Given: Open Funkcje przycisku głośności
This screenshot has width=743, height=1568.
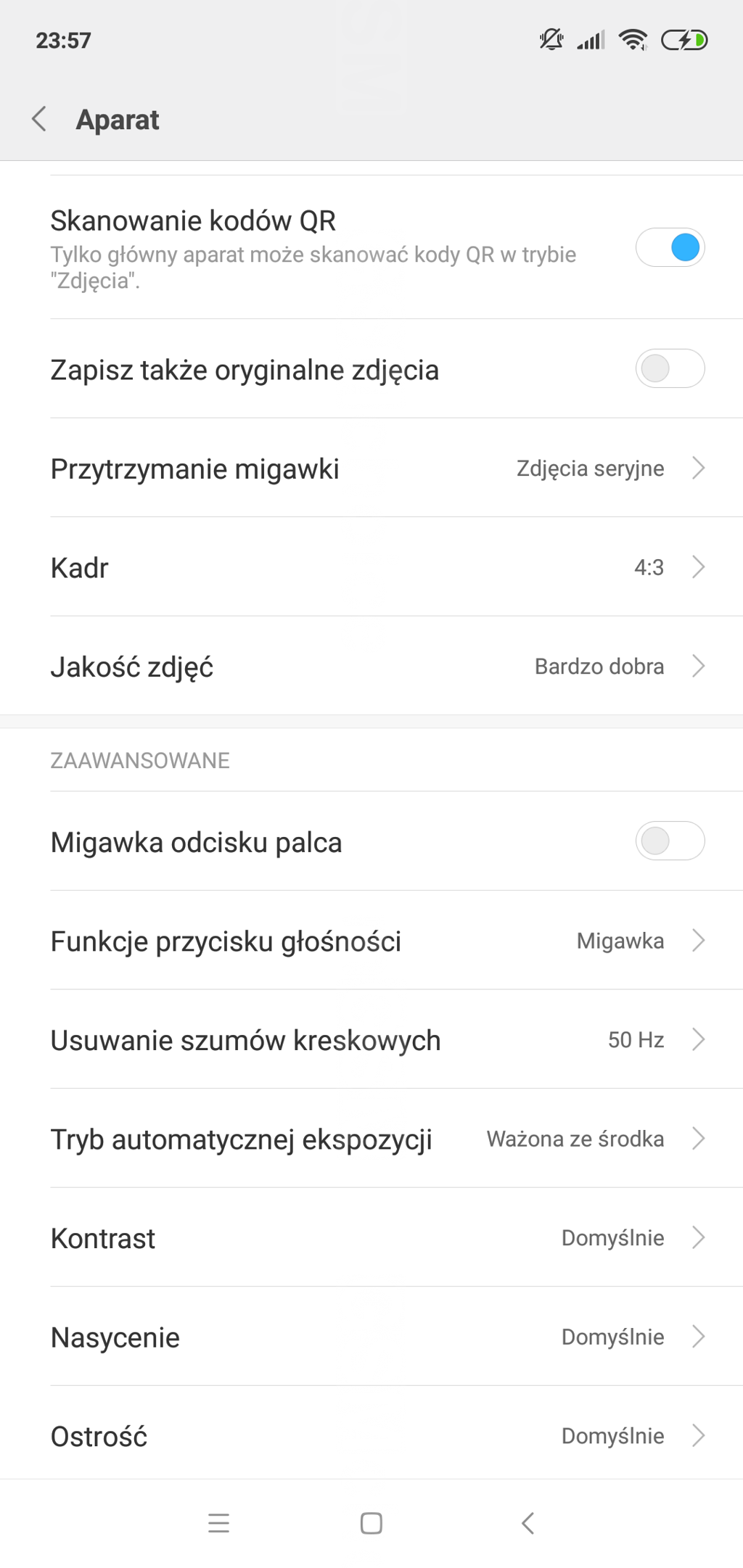Looking at the screenshot, I should [x=371, y=941].
